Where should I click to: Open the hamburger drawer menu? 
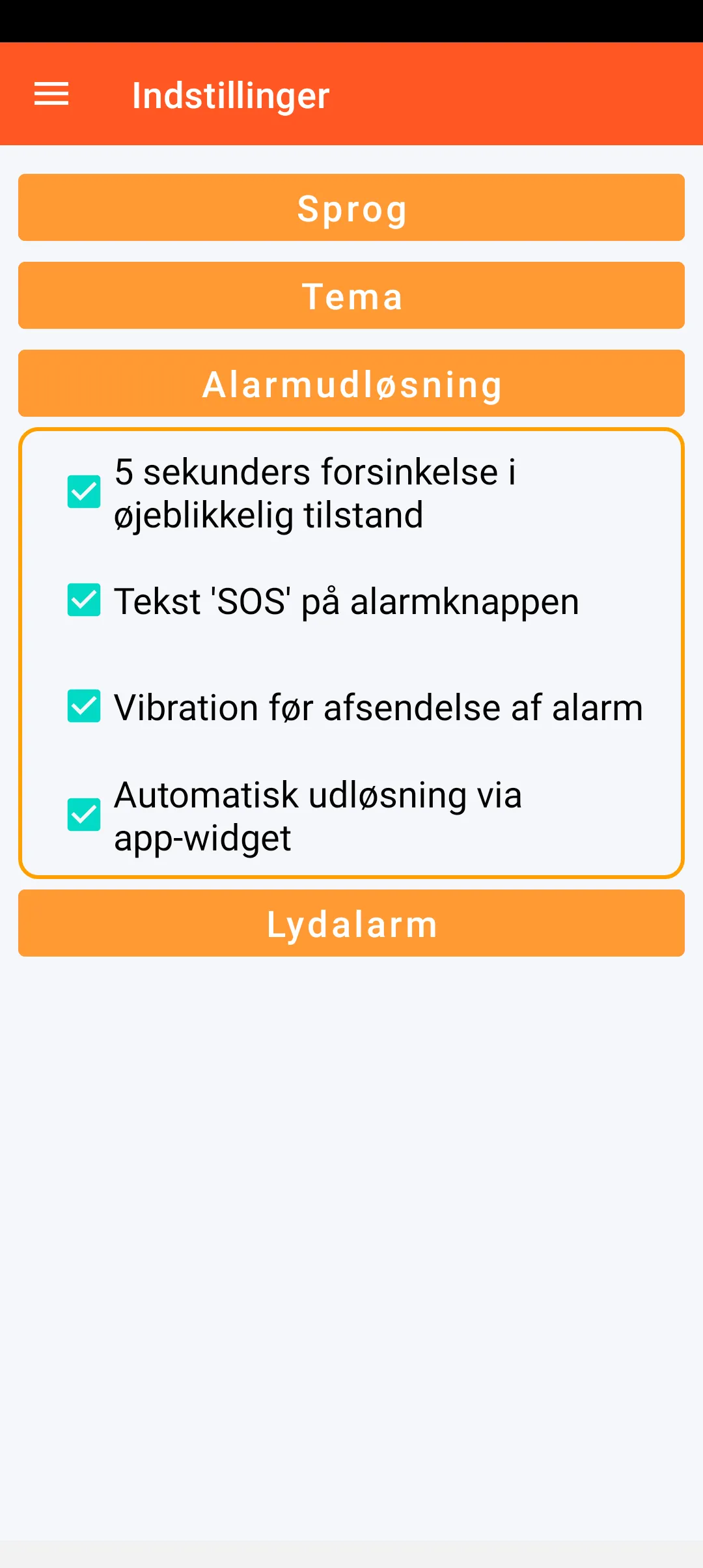51,94
